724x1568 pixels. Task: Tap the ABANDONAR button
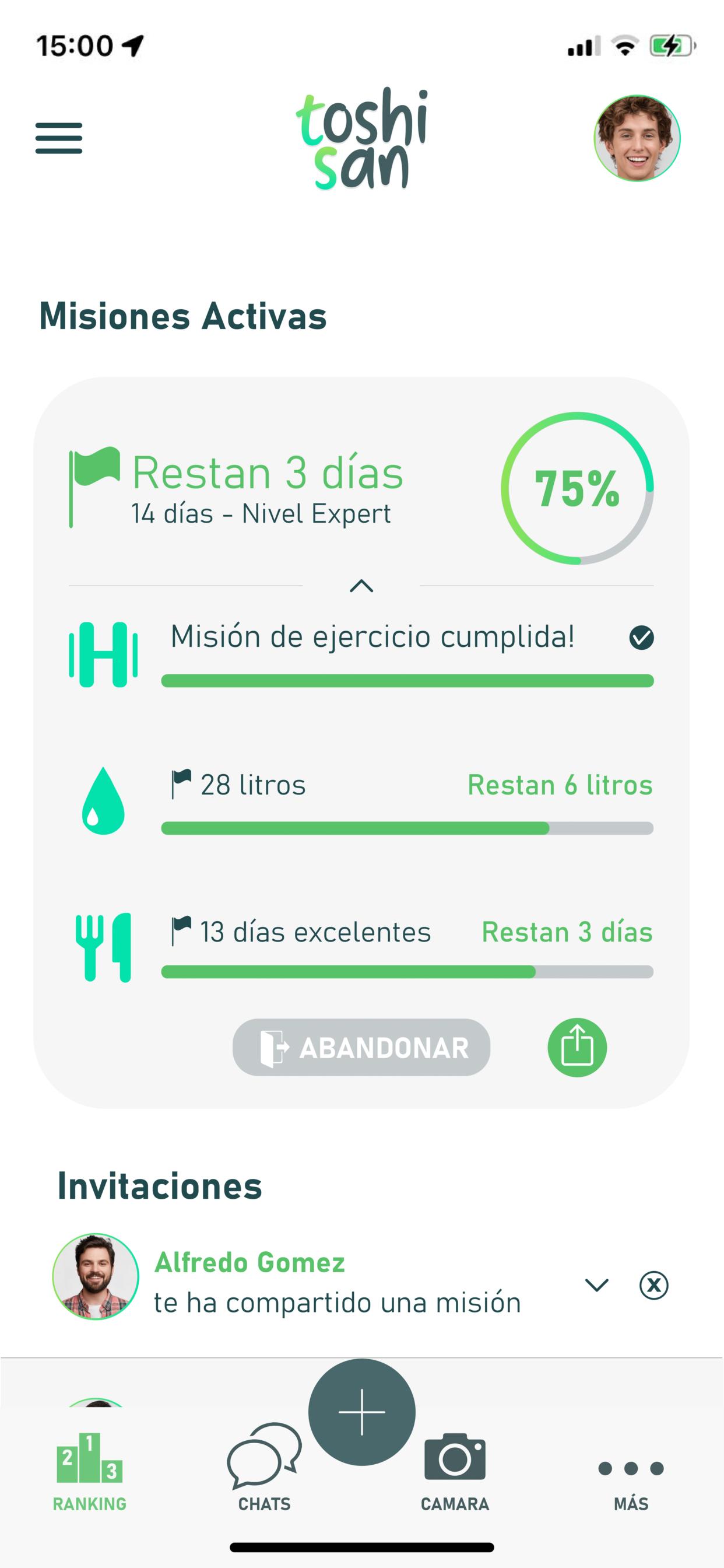(361, 1048)
